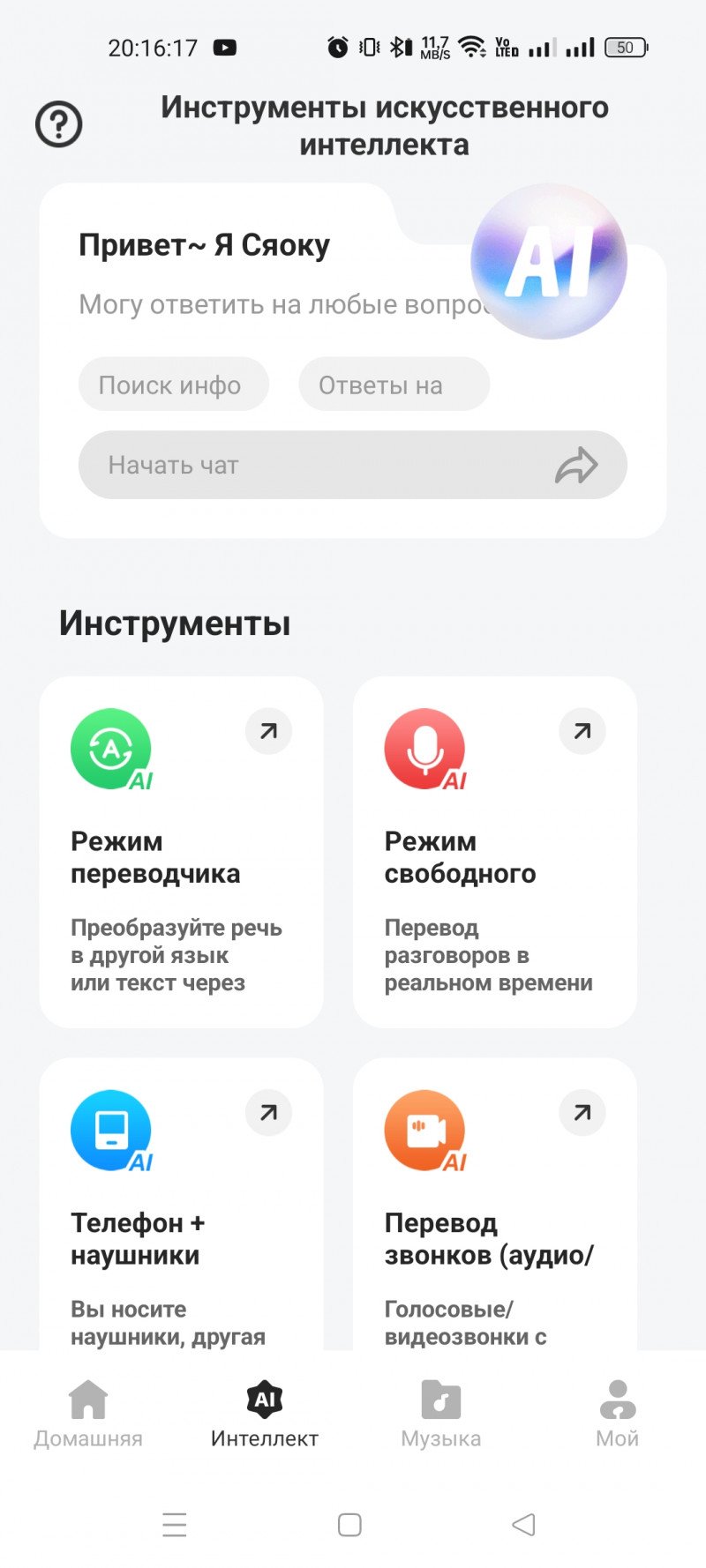Viewport: 706px width, 1568px height.
Task: Tap the send arrow in chat field
Action: tap(575, 466)
